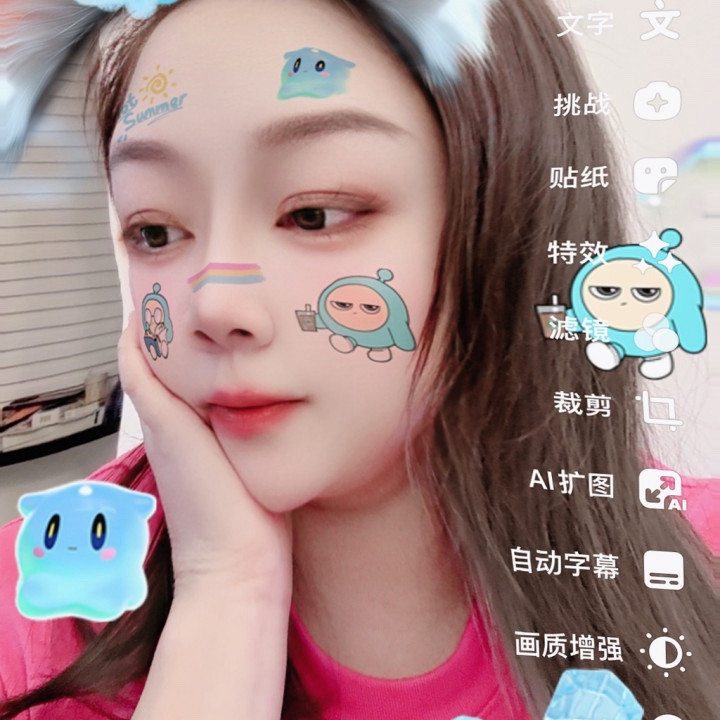The width and height of the screenshot is (720, 720).
Task: Use the AI扩图 image expansion tool
Action: [x=661, y=488]
